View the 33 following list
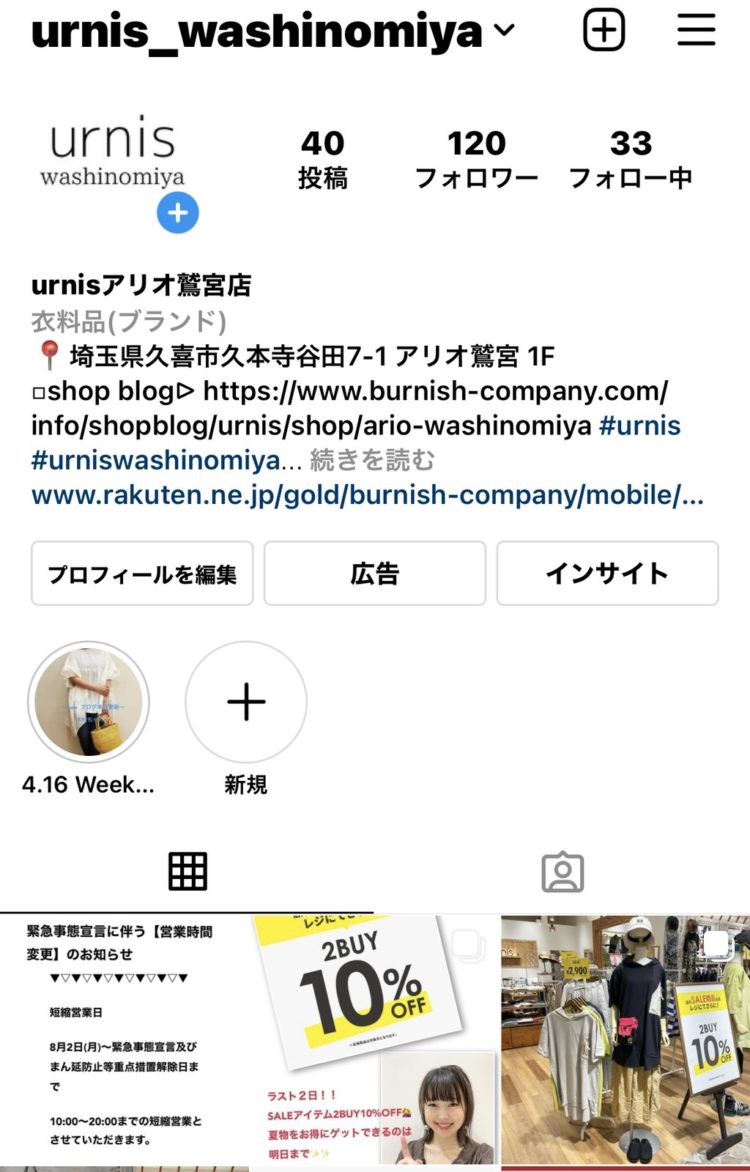 [x=630, y=160]
